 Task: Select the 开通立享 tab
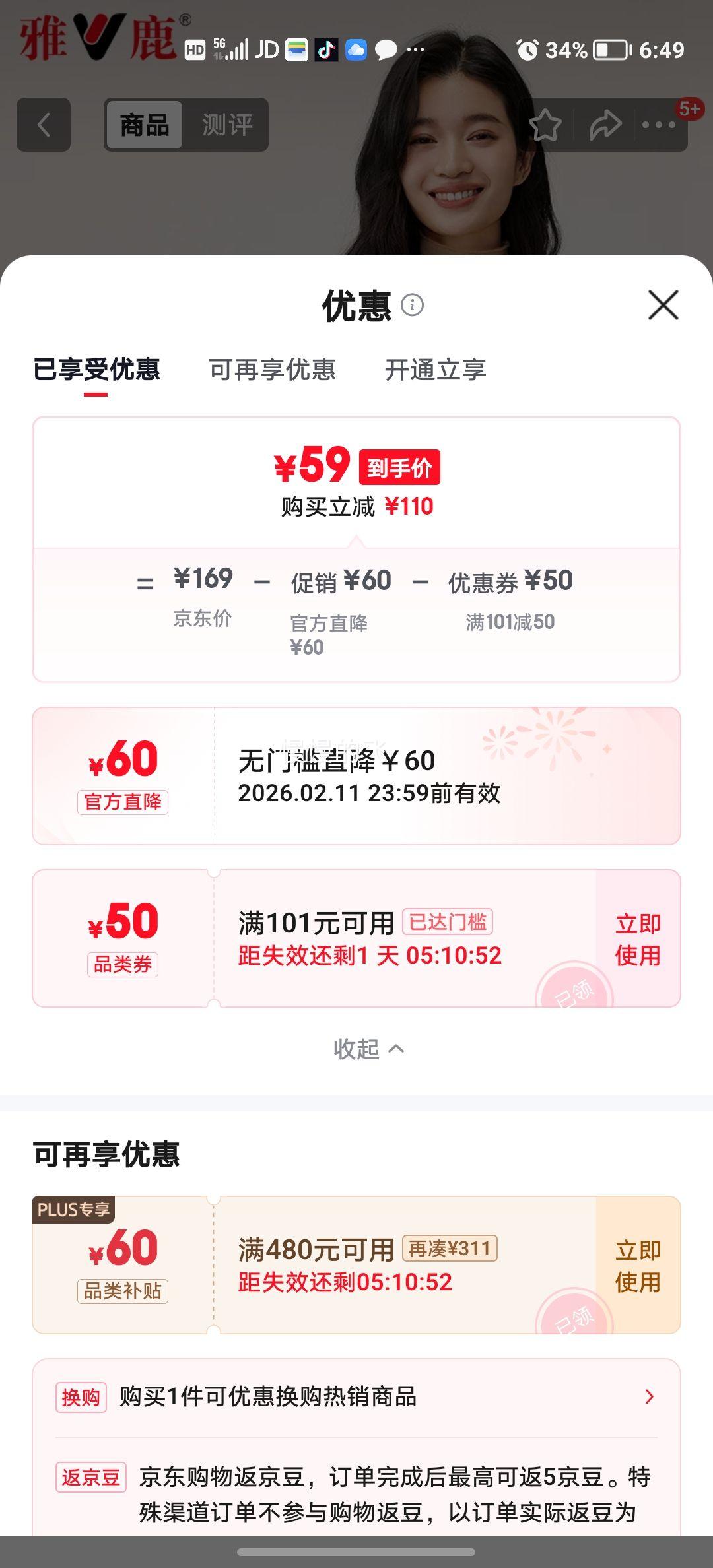pyautogui.click(x=436, y=371)
